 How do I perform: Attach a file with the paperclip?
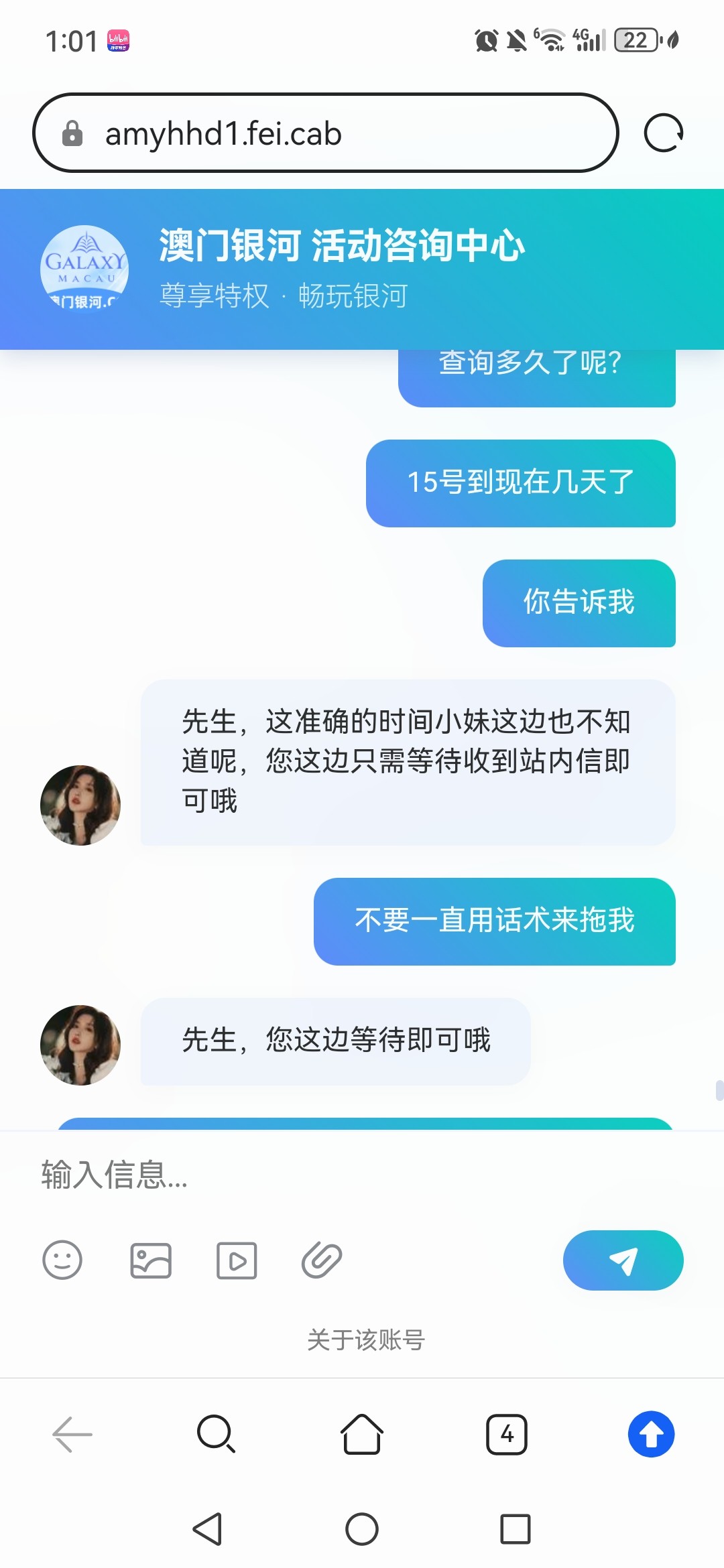(x=322, y=1260)
